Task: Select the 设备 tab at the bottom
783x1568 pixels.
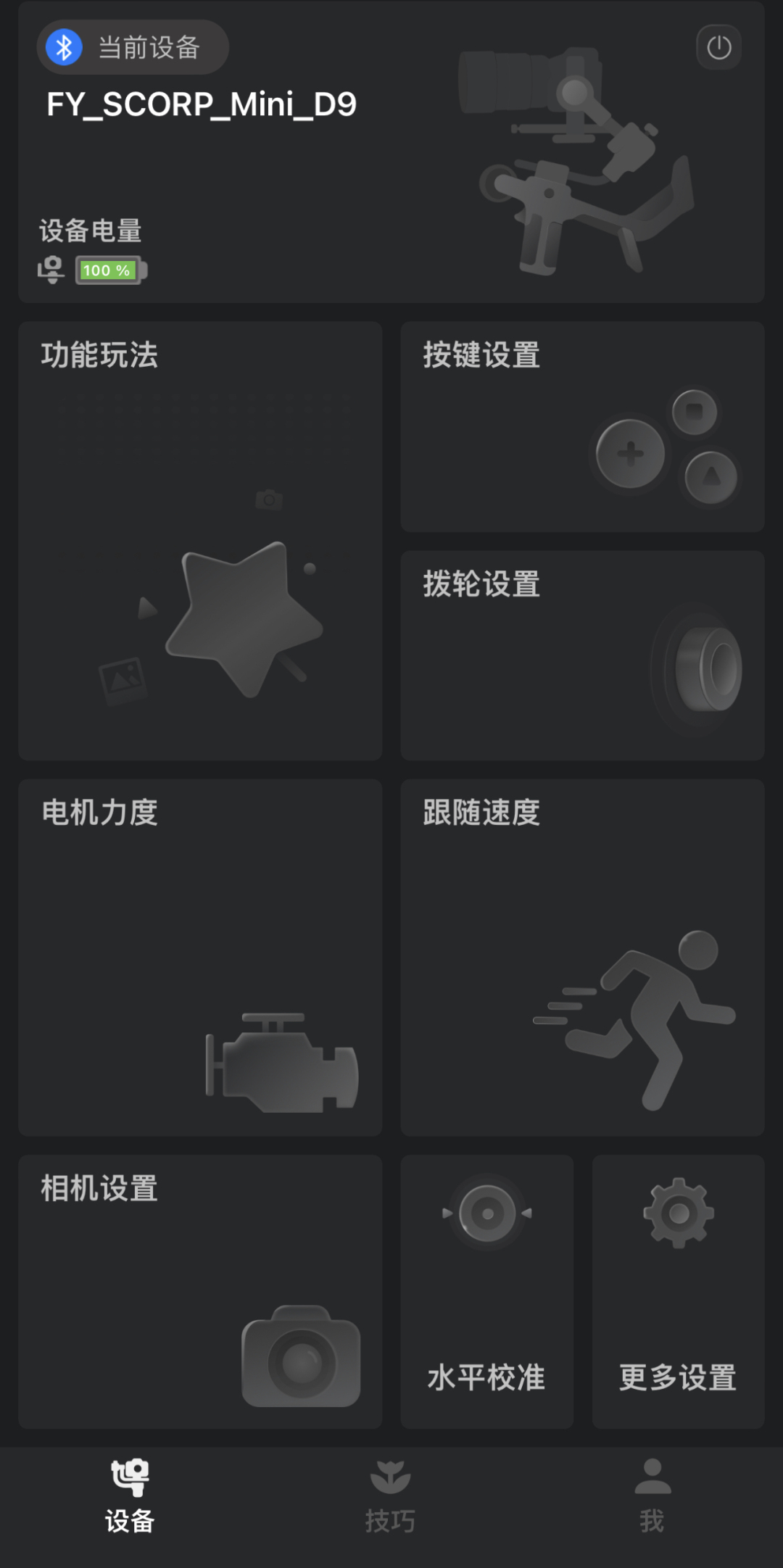Action: click(130, 1501)
